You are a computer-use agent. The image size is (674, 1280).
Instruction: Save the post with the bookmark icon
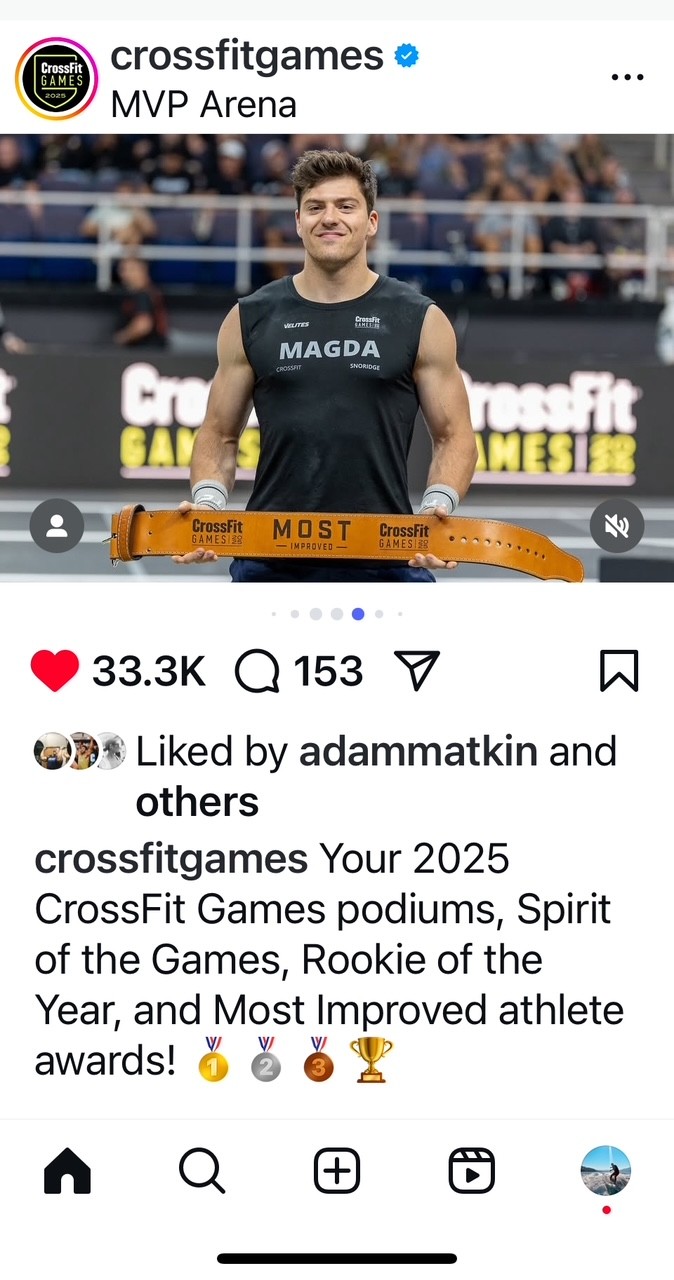point(618,671)
